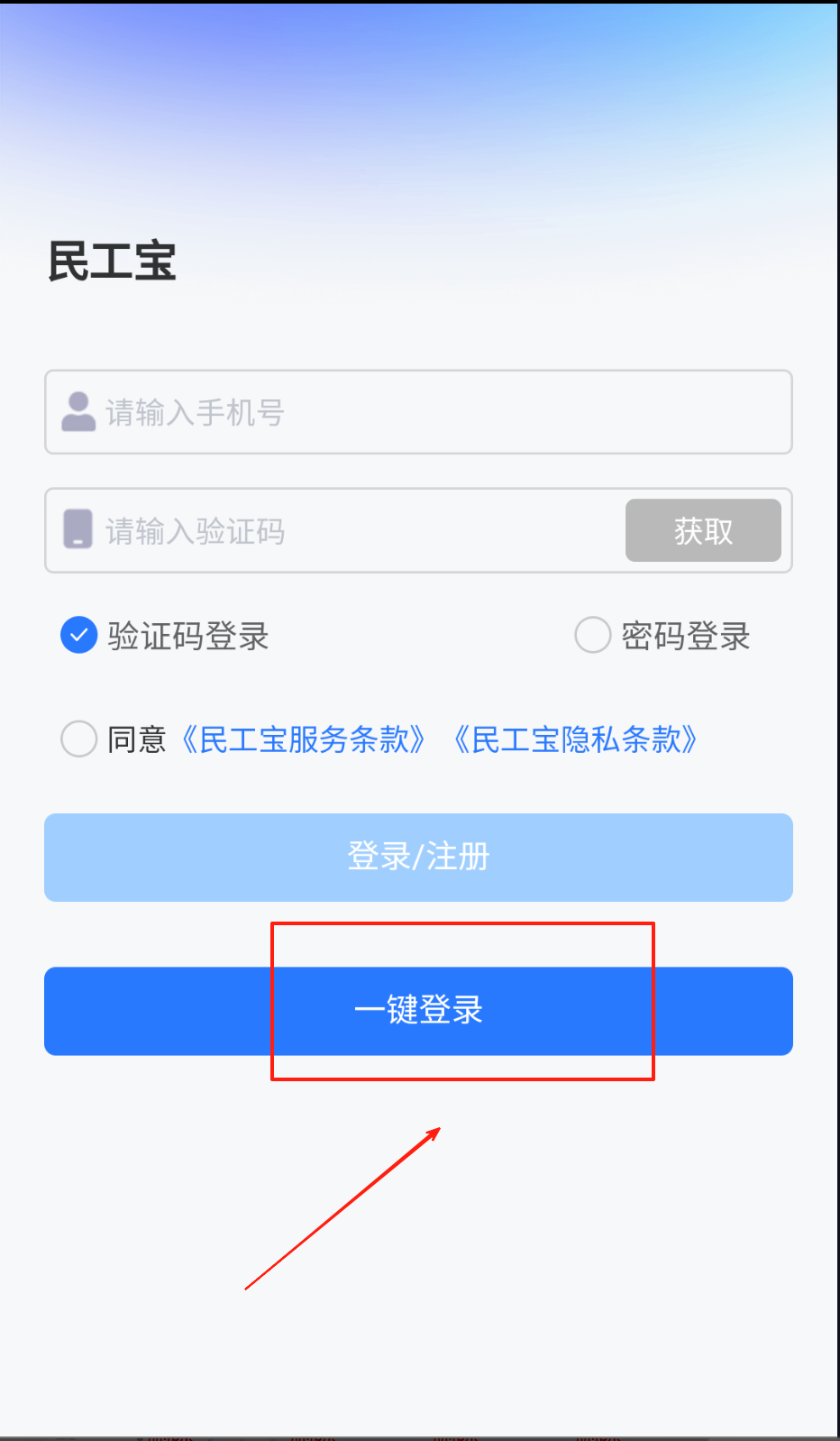
Task: Tap the 登录/注册 button
Action: pyautogui.click(x=418, y=857)
